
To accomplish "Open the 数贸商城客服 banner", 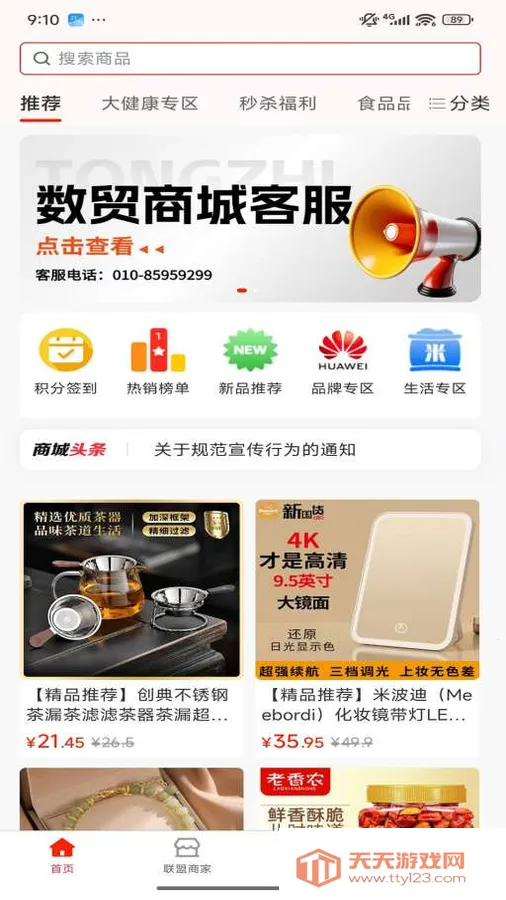I will 250,218.
